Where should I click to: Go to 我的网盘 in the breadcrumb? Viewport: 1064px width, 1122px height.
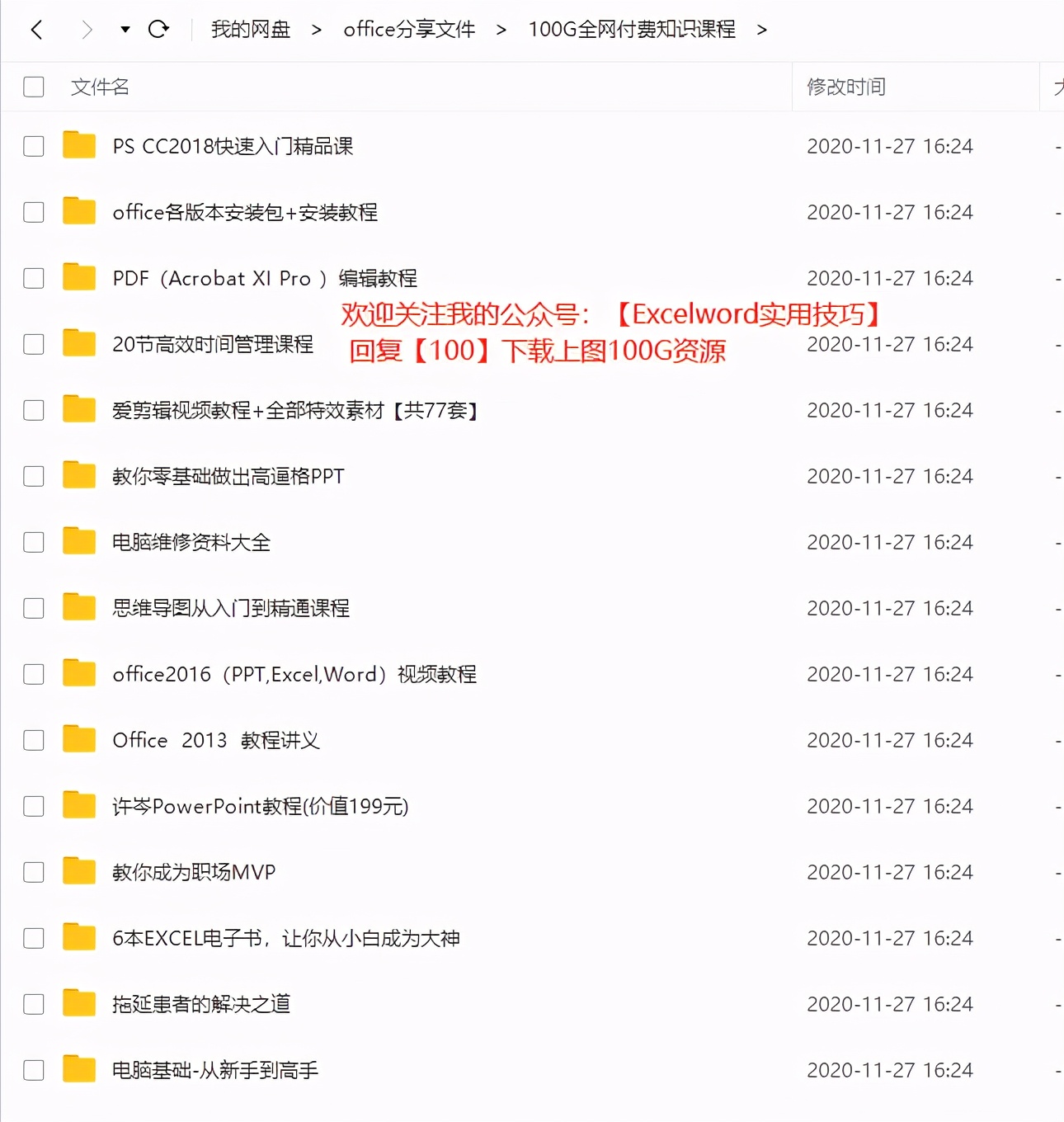click(x=250, y=29)
